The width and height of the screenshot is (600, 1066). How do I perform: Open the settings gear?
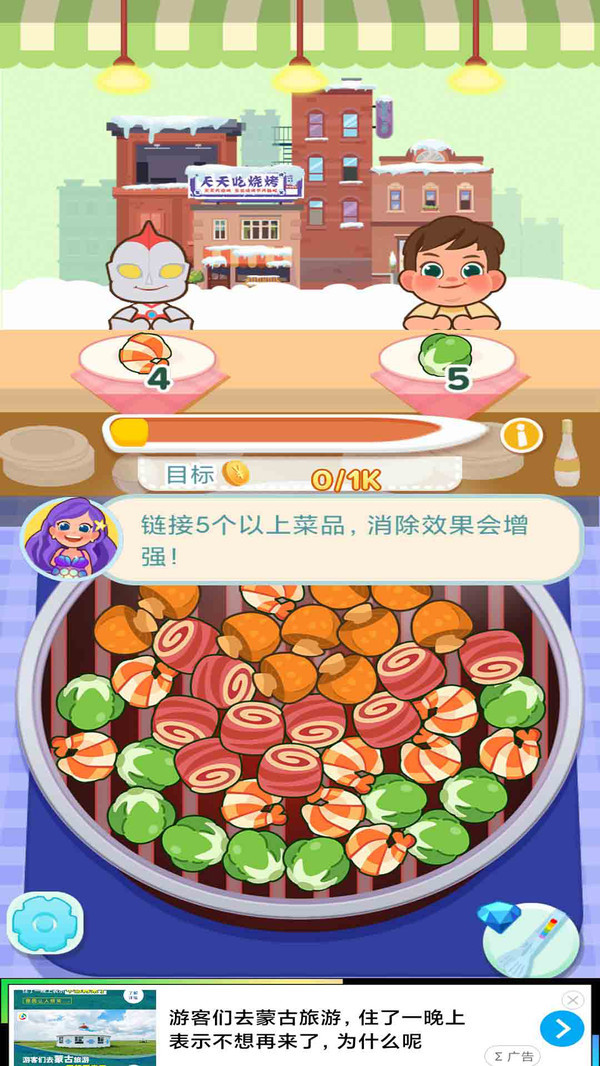coord(45,924)
